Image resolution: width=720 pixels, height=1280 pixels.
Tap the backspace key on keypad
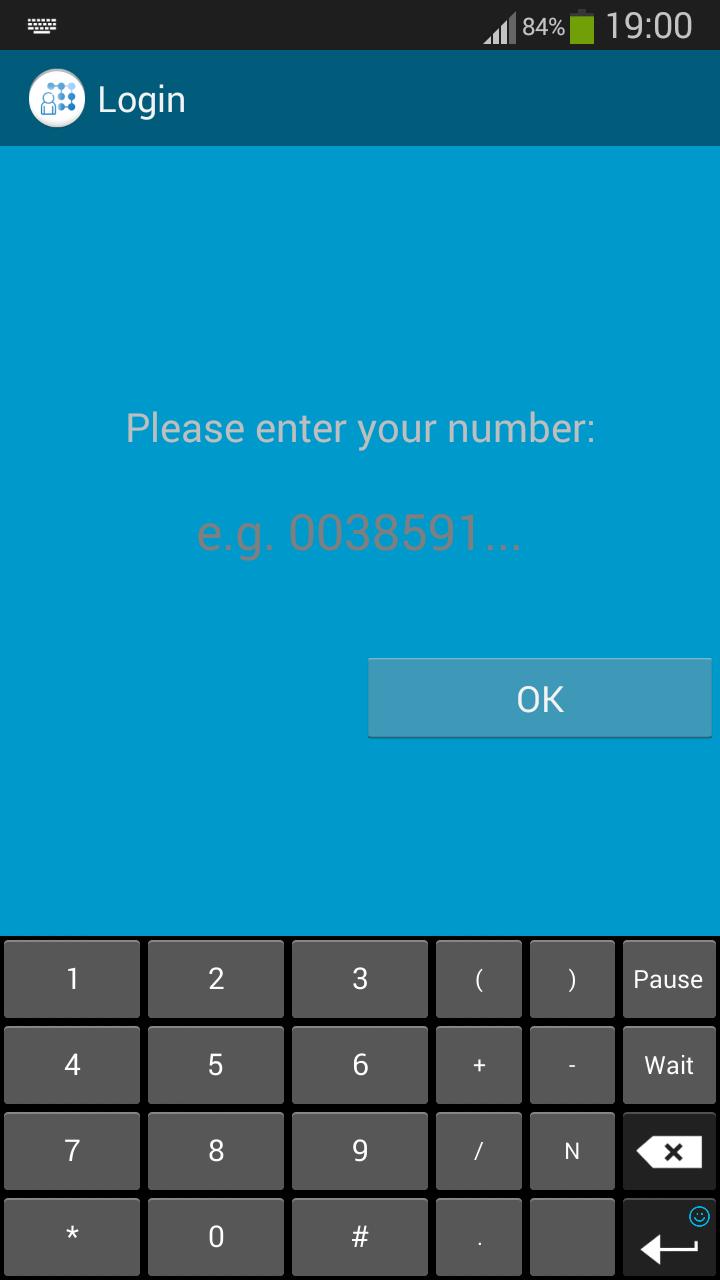click(668, 1152)
